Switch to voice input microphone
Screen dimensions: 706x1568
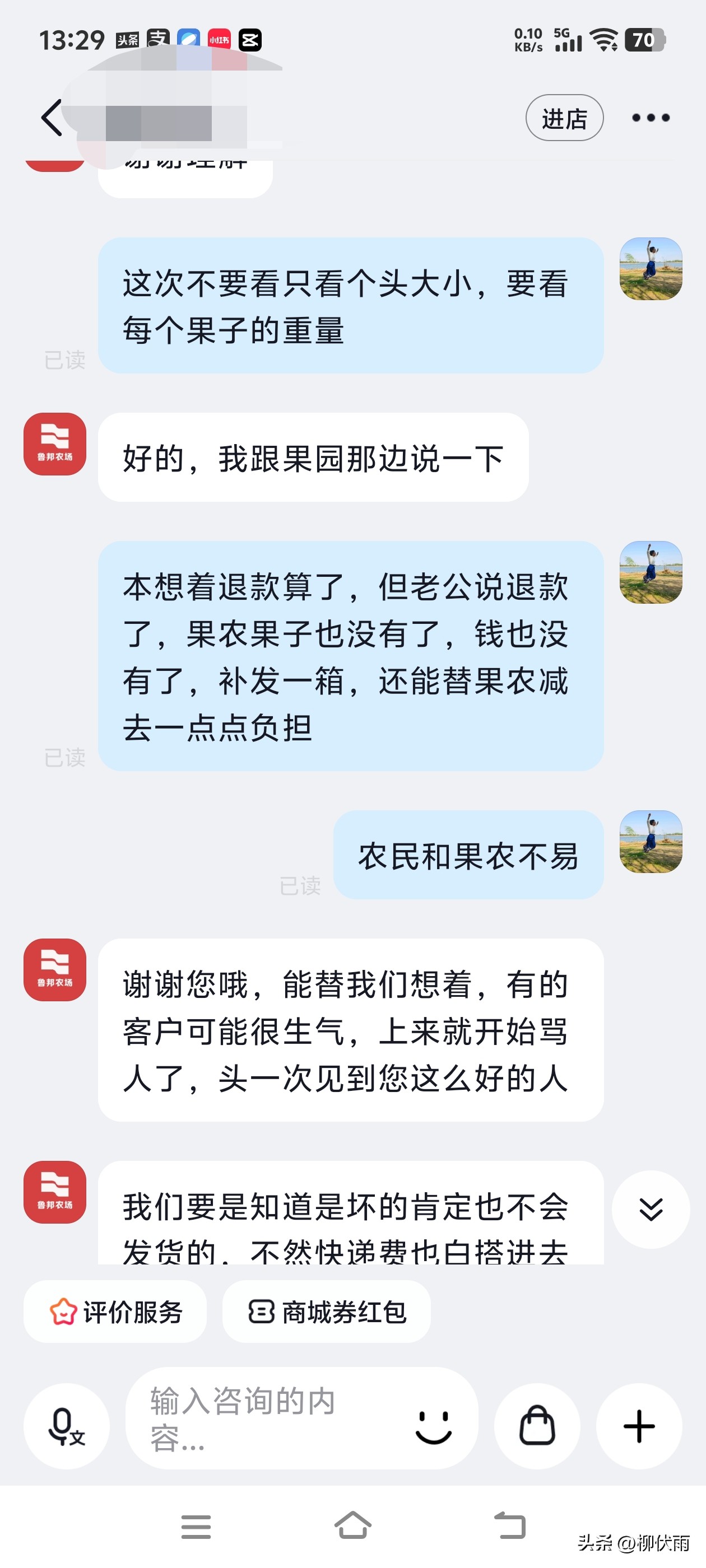(x=66, y=1426)
